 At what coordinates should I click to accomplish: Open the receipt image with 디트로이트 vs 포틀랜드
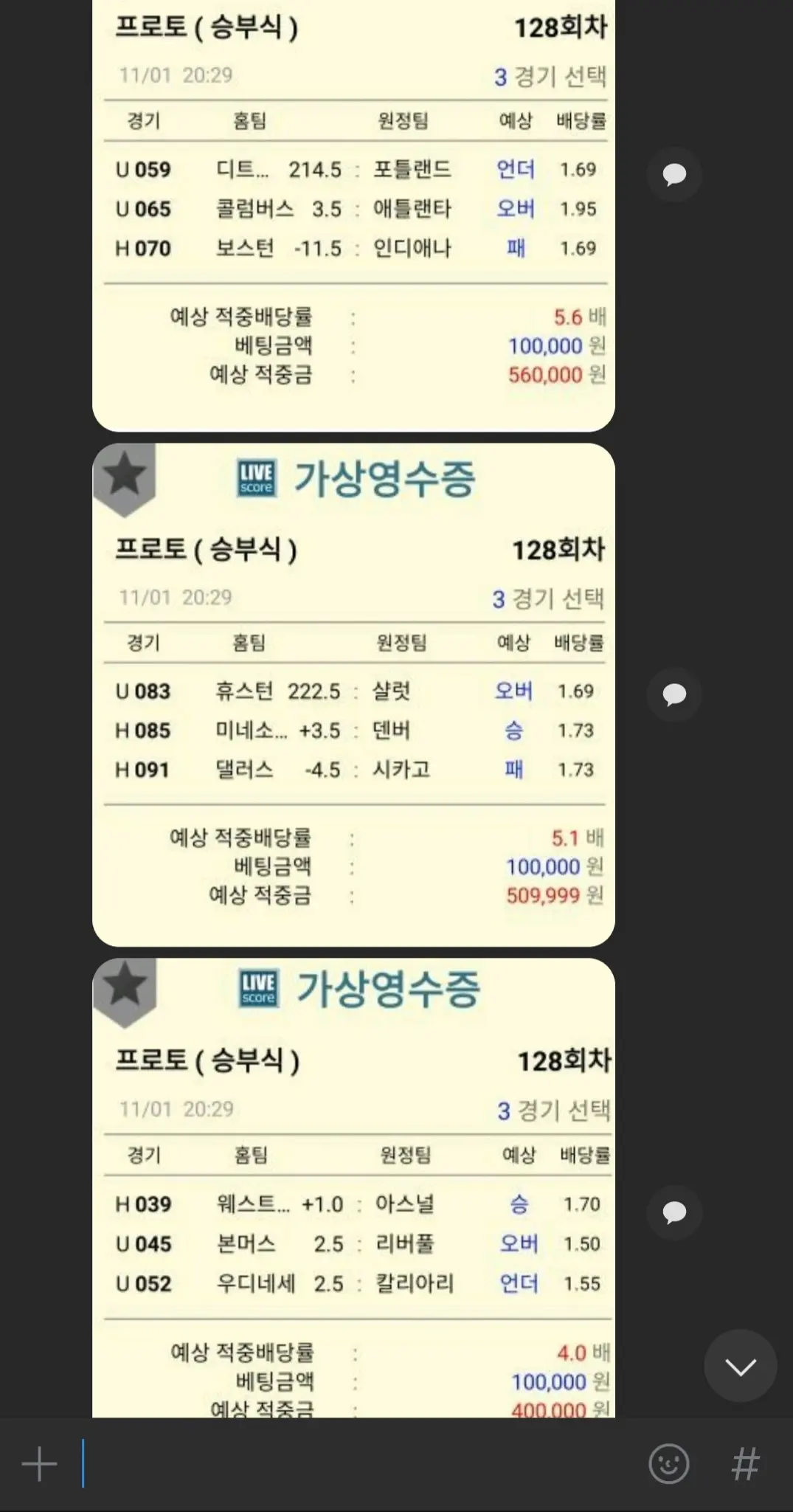coord(353,215)
